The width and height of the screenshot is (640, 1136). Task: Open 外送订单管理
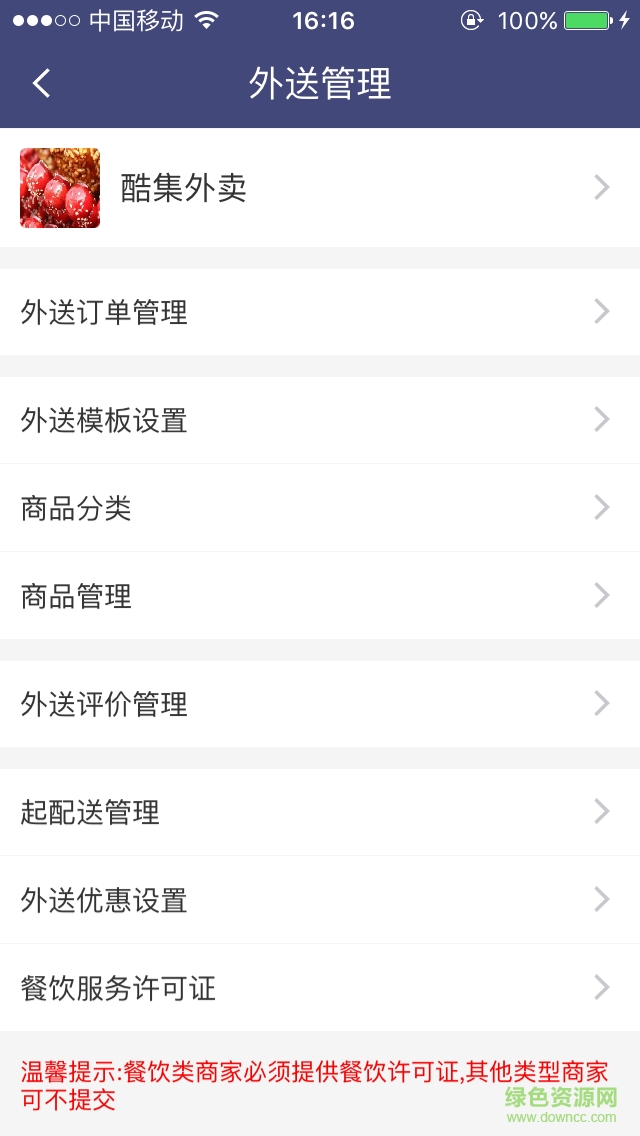click(x=320, y=312)
